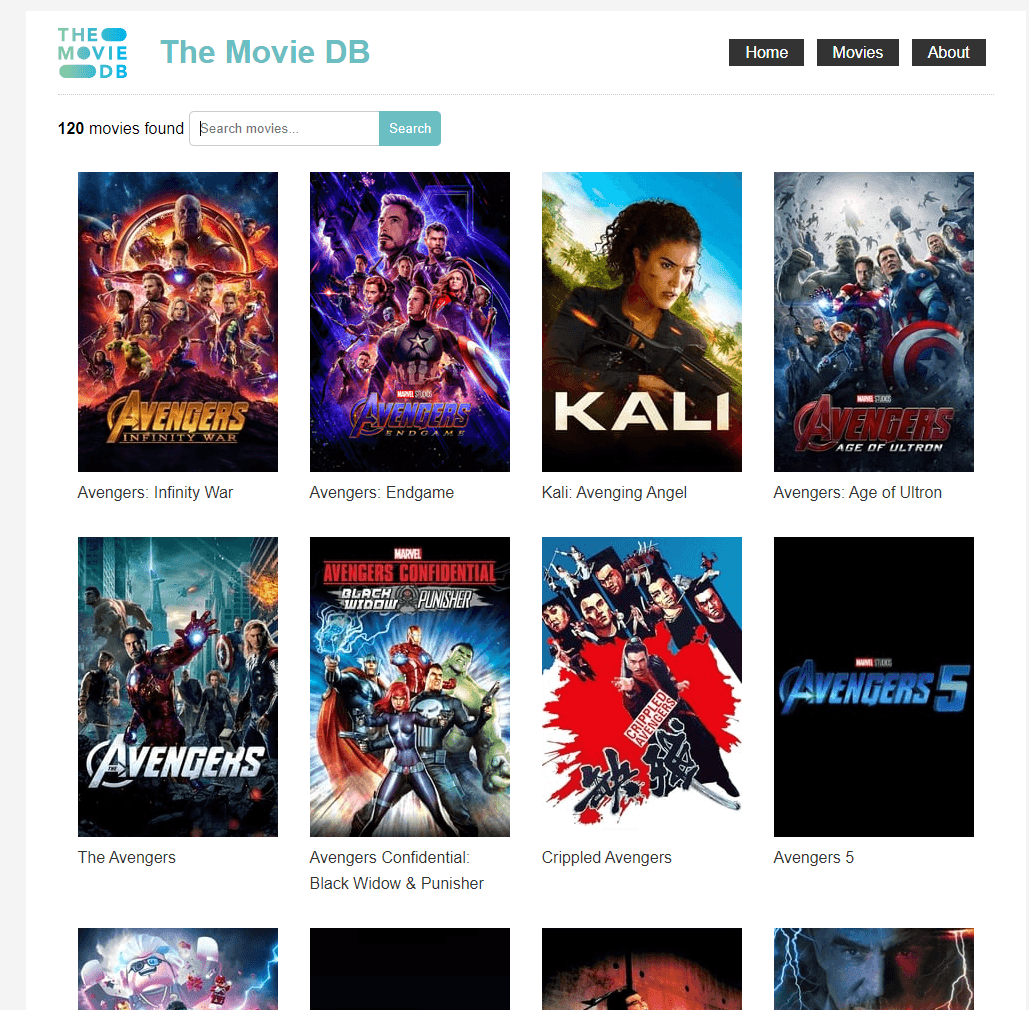Open Avengers Confidential: Black Widow & Punisher
This screenshot has width=1029, height=1010.
410,687
